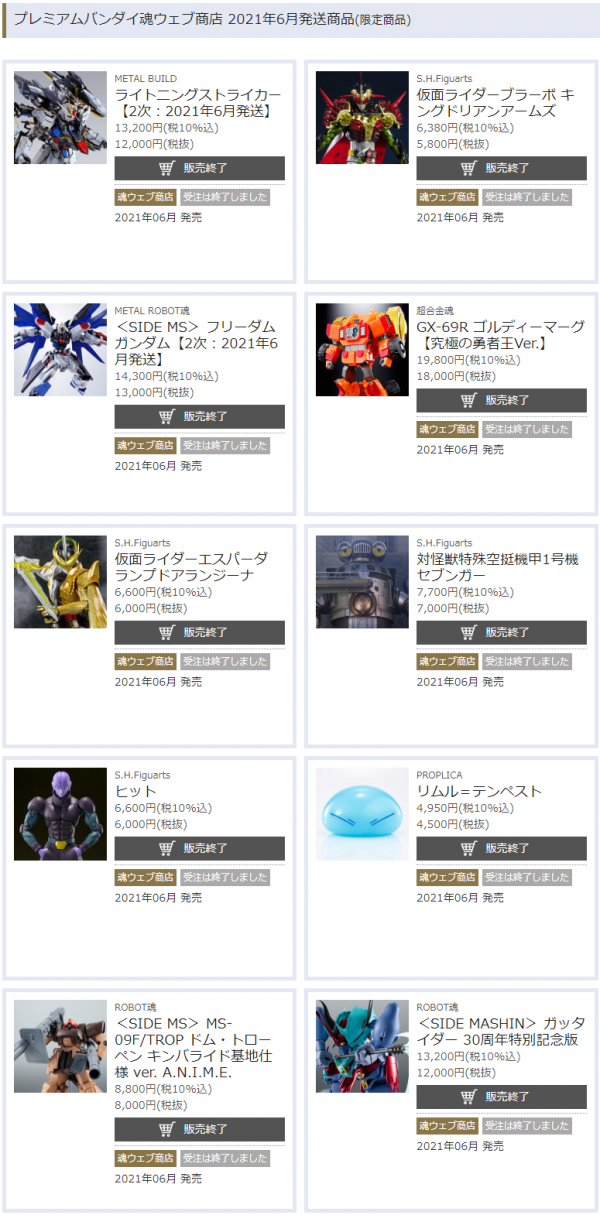Open the ガッタイダー 30周年特別記念版 product
The image size is (600, 1215).
(x=500, y=1031)
